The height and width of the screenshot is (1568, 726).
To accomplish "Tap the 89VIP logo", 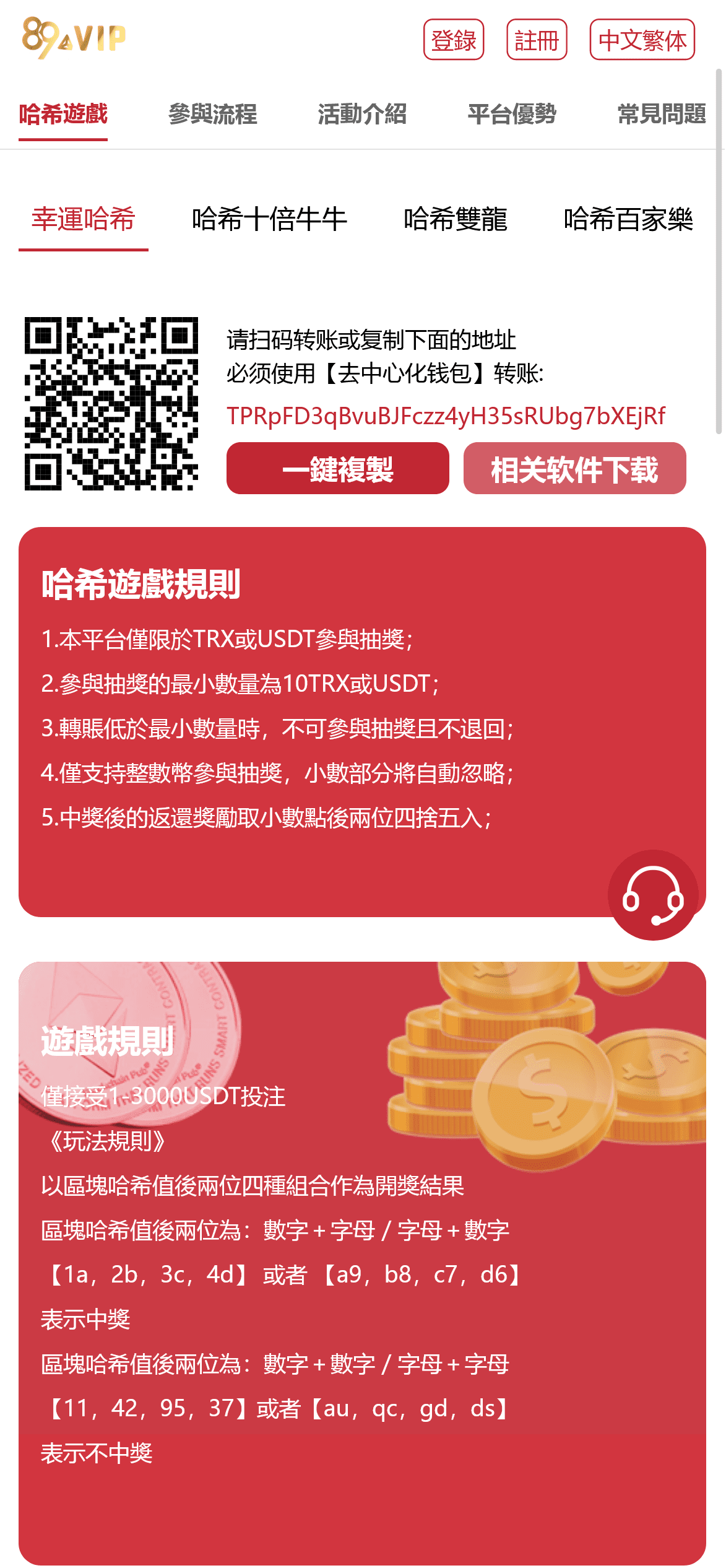I will (x=74, y=38).
